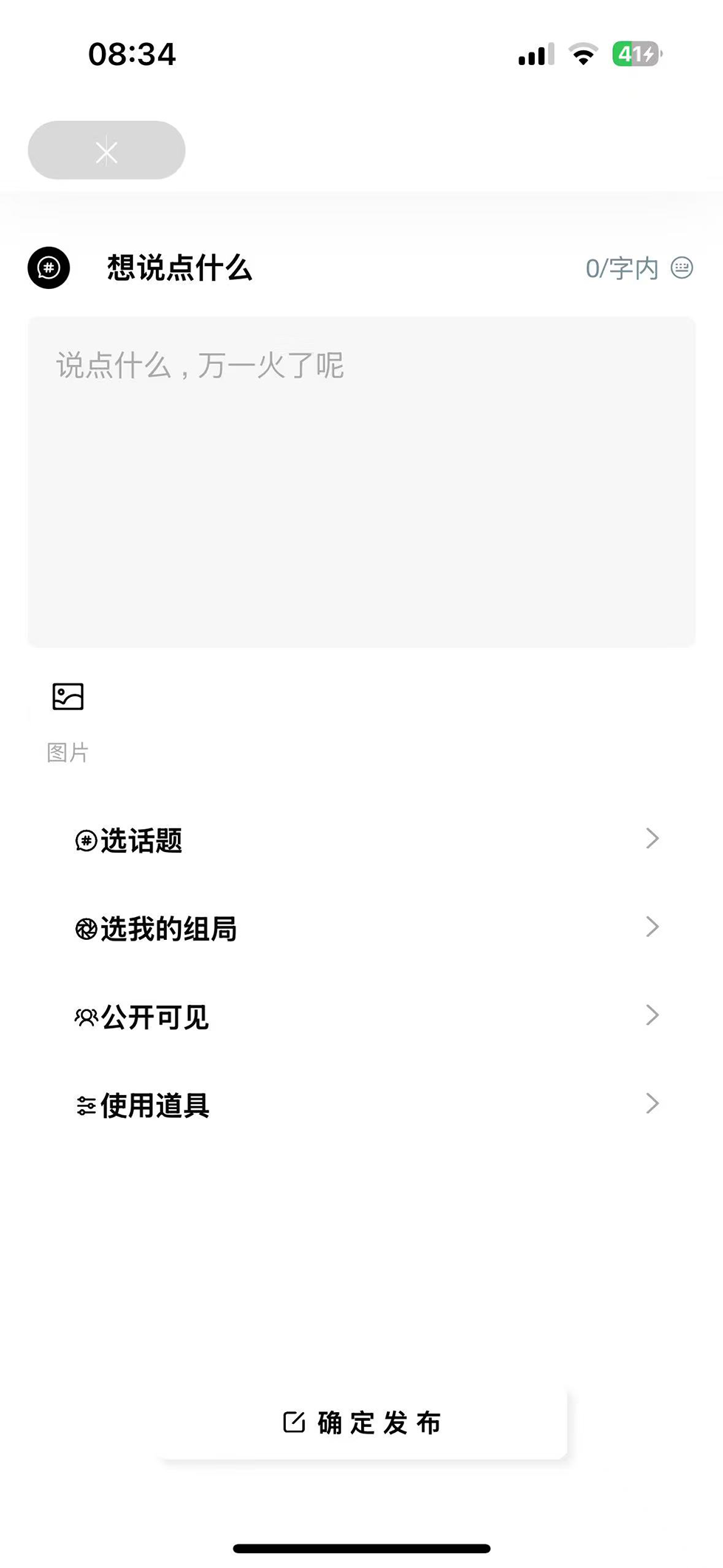Focus the 说点什么 text field
Viewport: 723px width, 1568px height.
click(x=361, y=482)
